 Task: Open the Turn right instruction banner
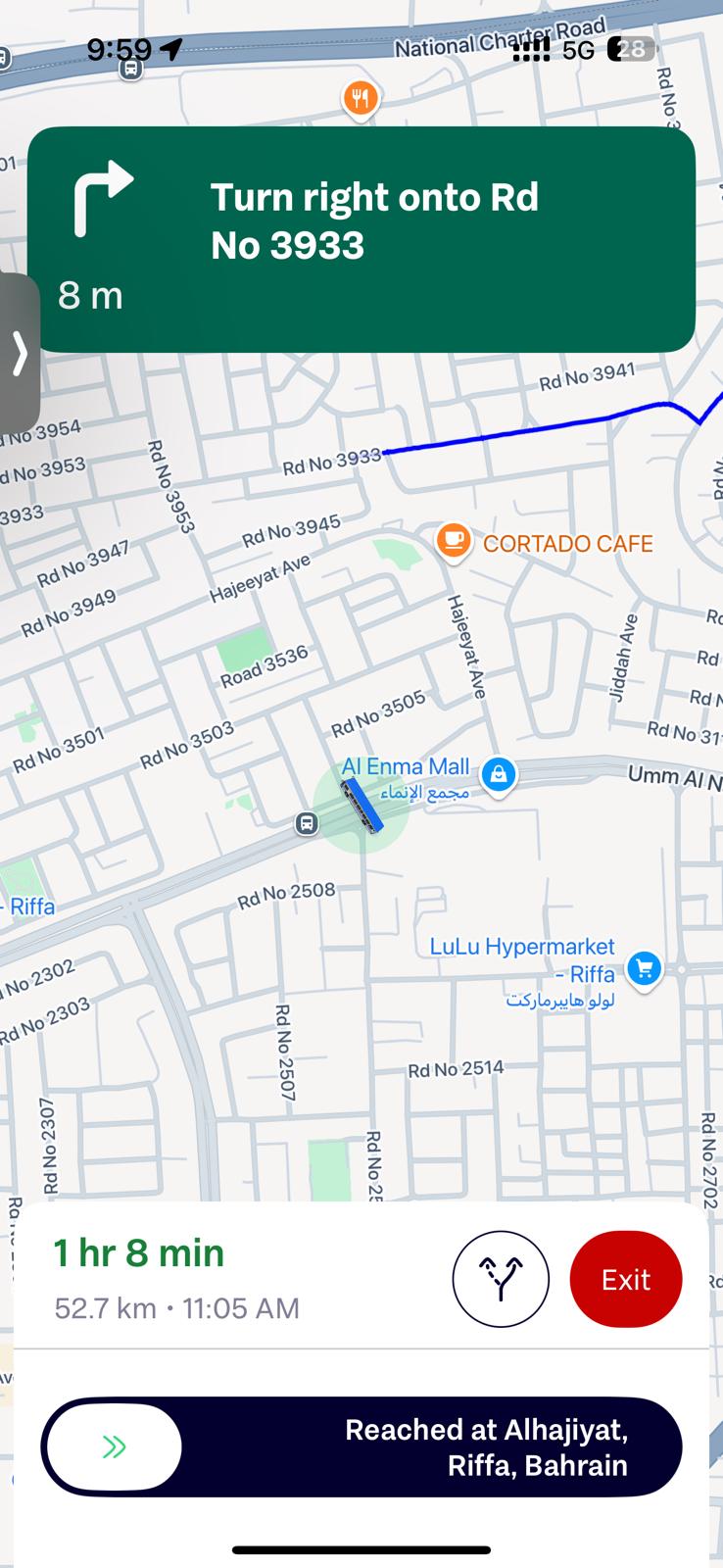coord(361,239)
